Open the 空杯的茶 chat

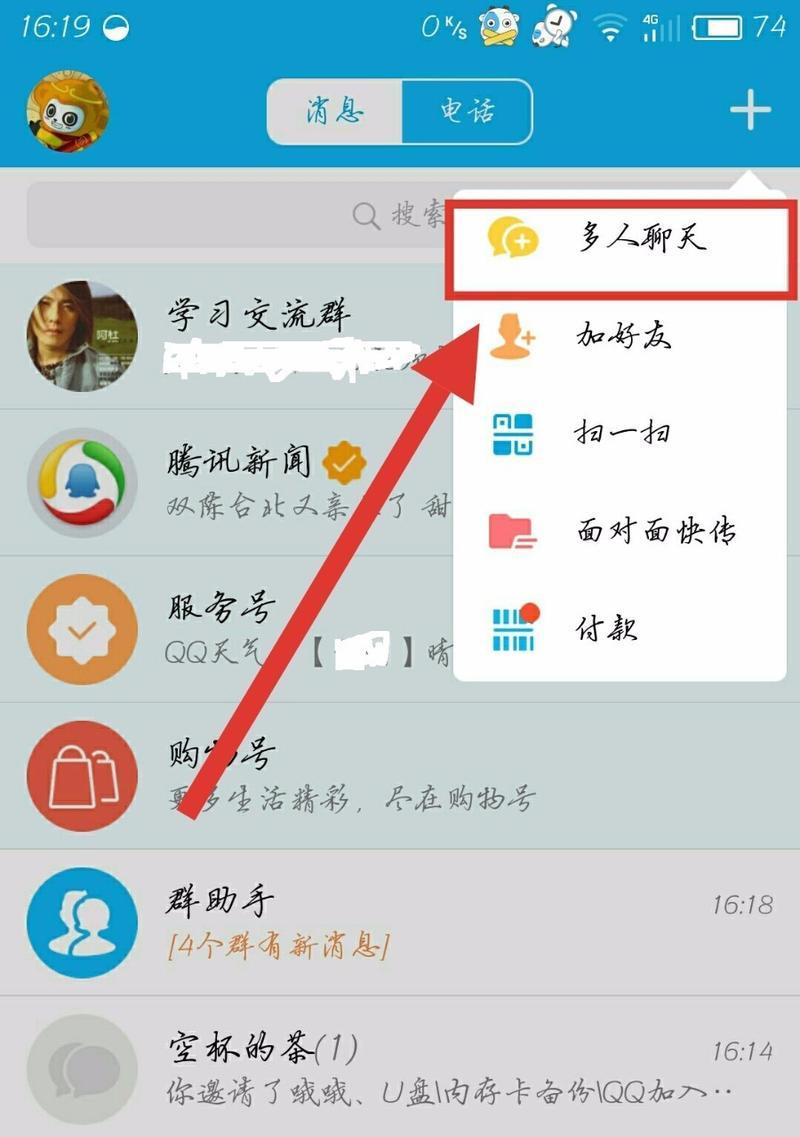400,1067
